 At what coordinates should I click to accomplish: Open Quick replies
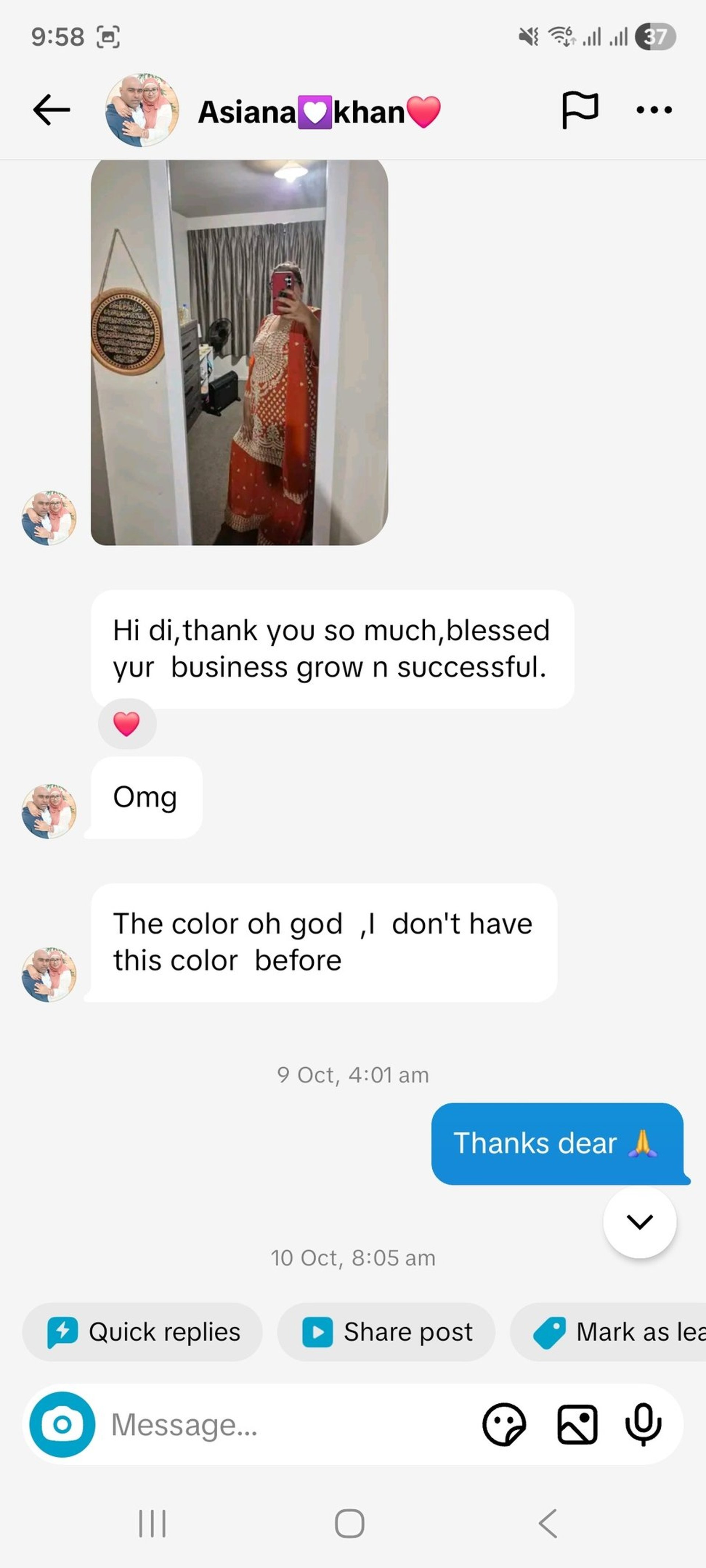[x=143, y=1332]
